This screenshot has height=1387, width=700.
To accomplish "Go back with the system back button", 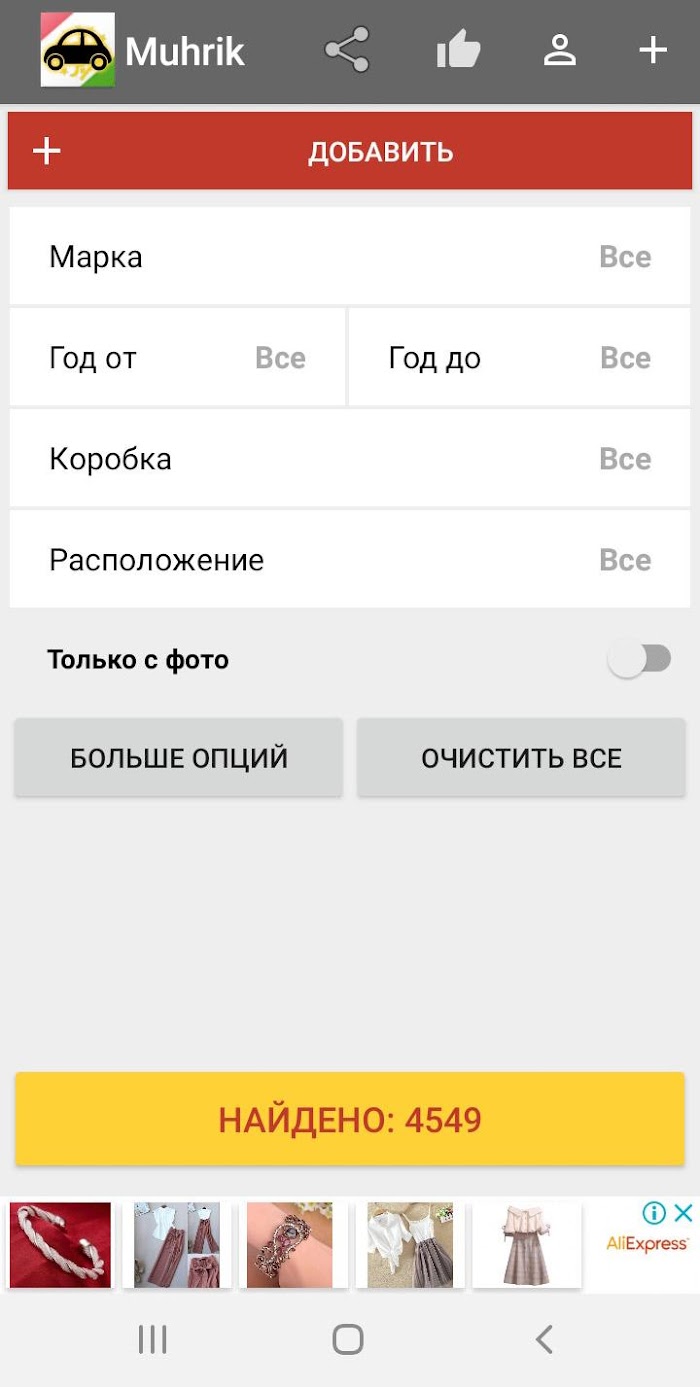I will point(544,1339).
